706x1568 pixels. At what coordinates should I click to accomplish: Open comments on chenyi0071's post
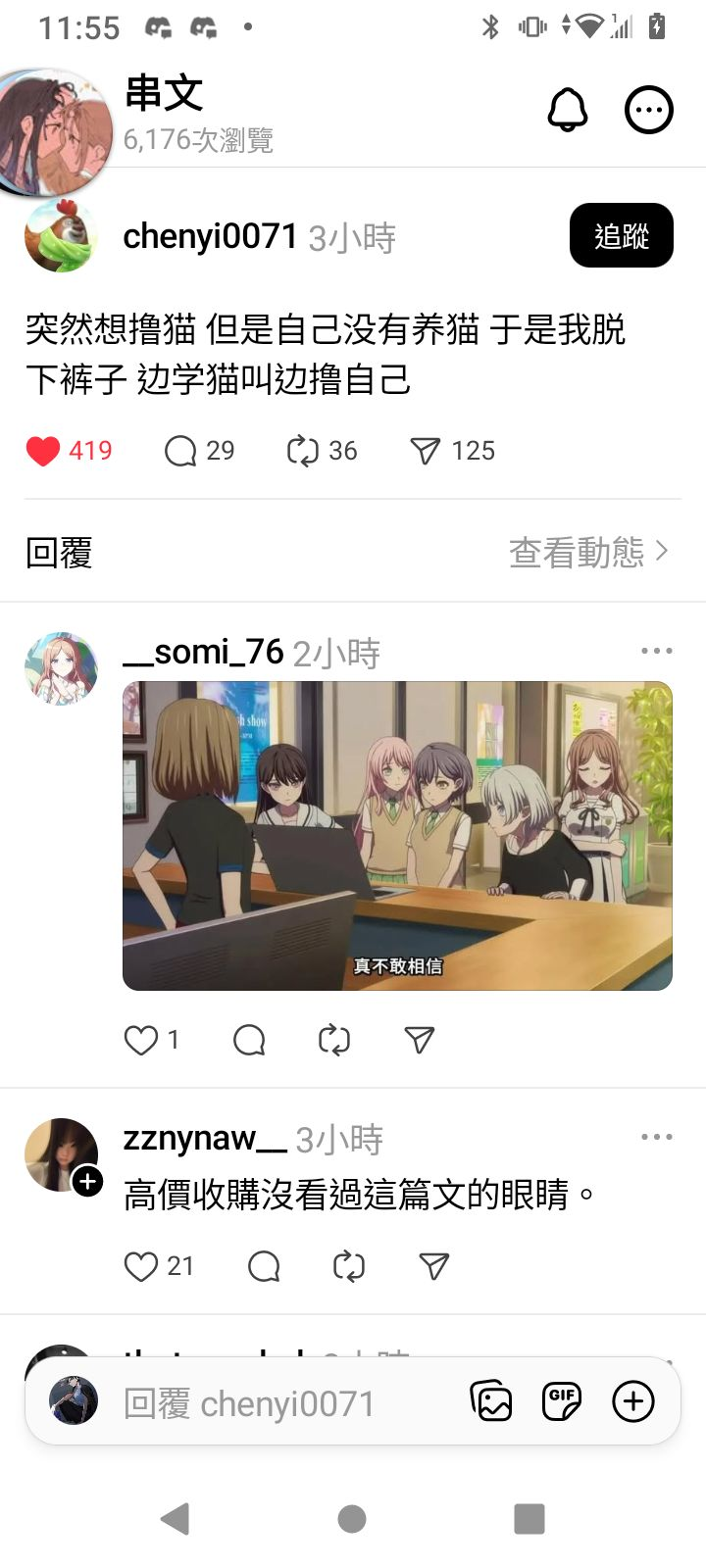[180, 451]
